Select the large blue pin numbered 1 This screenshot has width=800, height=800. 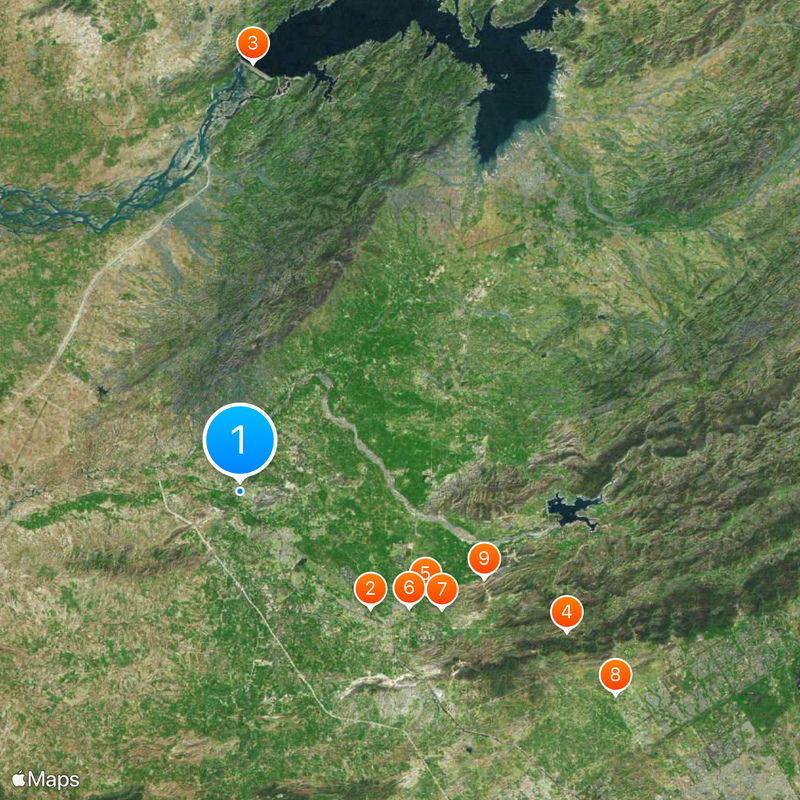240,438
